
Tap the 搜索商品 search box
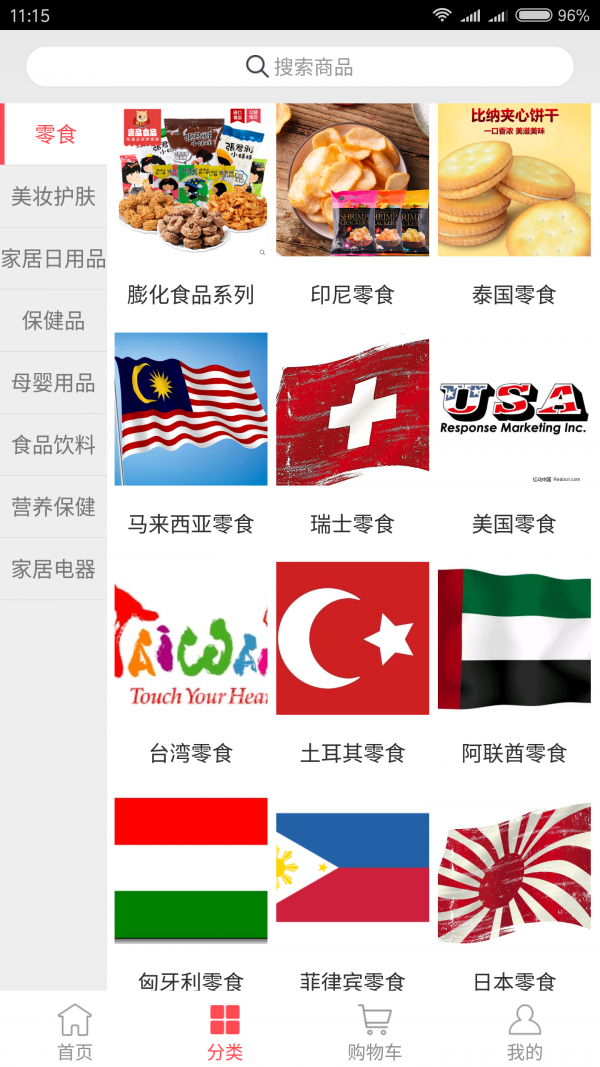(x=300, y=67)
